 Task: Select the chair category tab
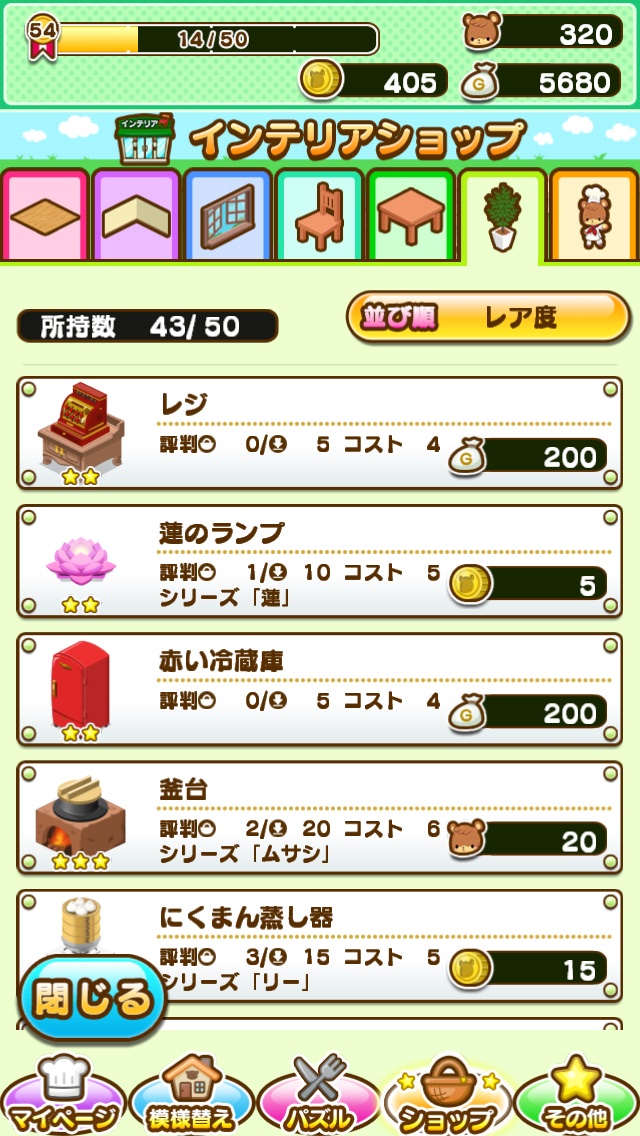point(319,215)
